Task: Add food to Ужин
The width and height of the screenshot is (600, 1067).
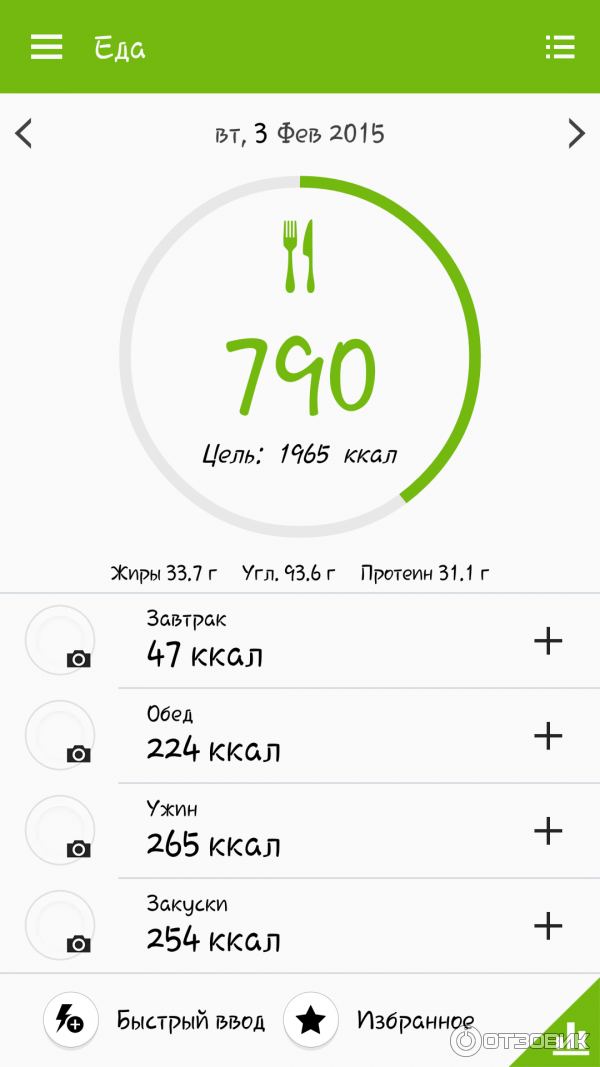Action: tap(548, 831)
